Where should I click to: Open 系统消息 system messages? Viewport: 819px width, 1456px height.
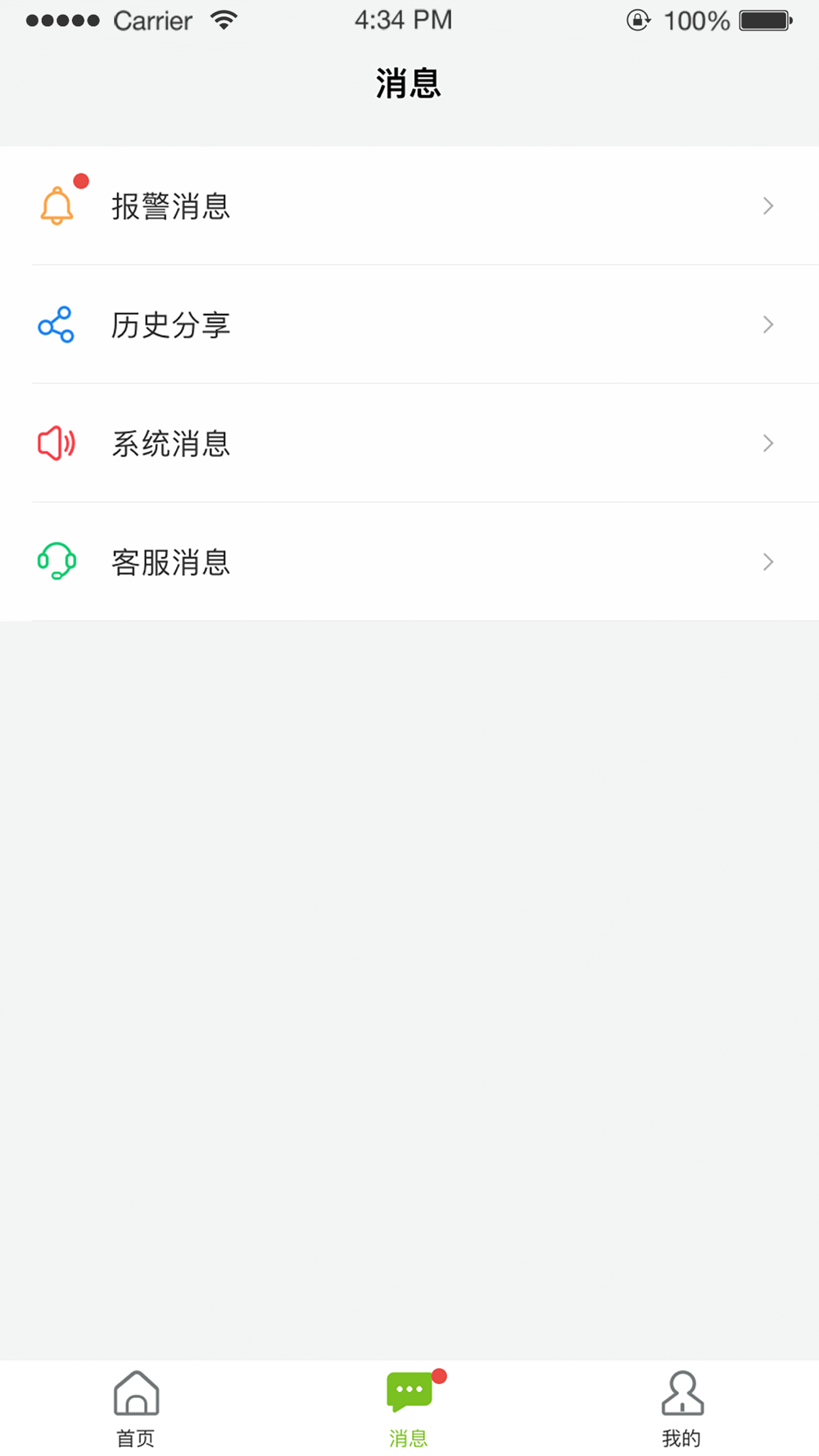(x=409, y=443)
